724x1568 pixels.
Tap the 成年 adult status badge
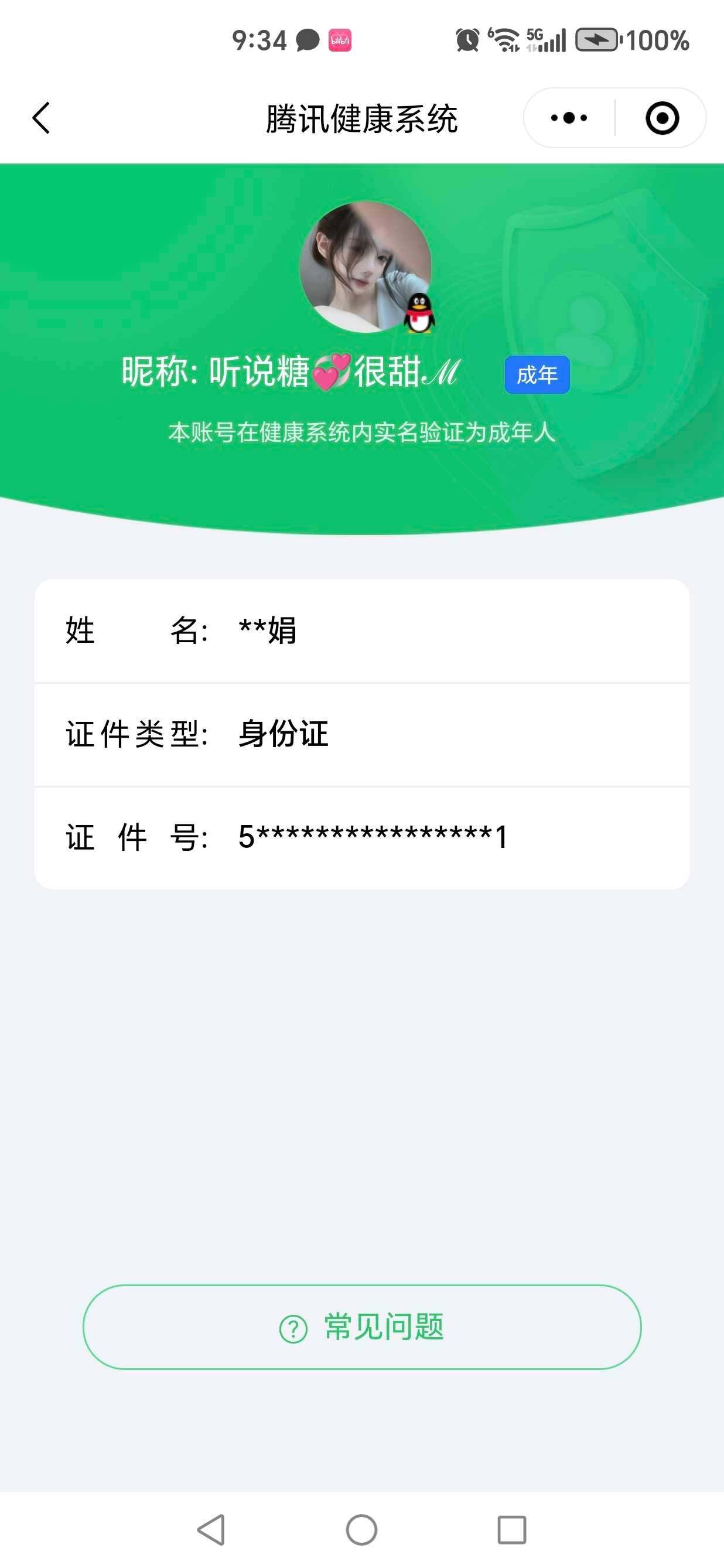[x=538, y=376]
